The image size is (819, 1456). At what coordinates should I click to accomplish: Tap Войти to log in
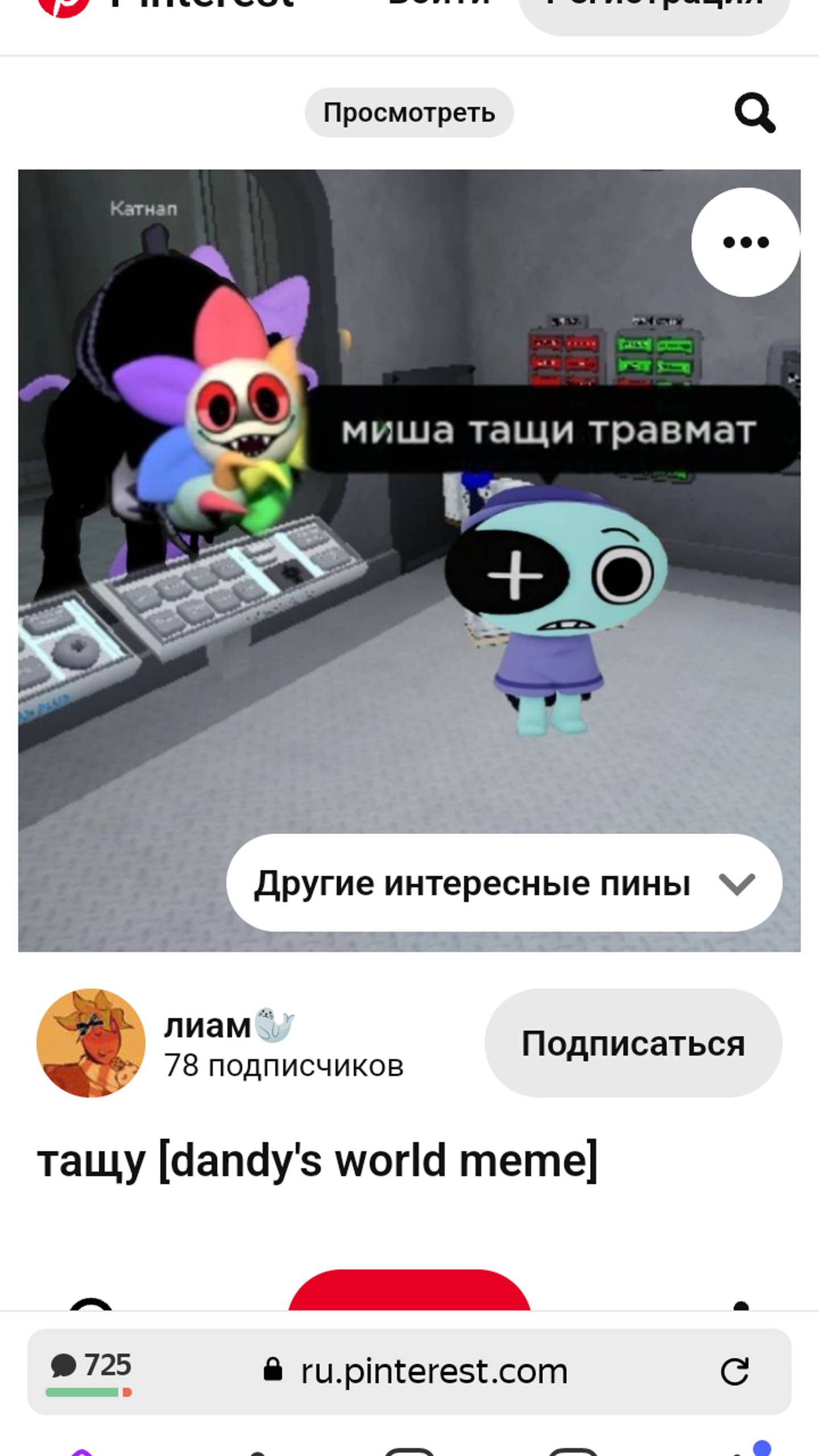439,6
